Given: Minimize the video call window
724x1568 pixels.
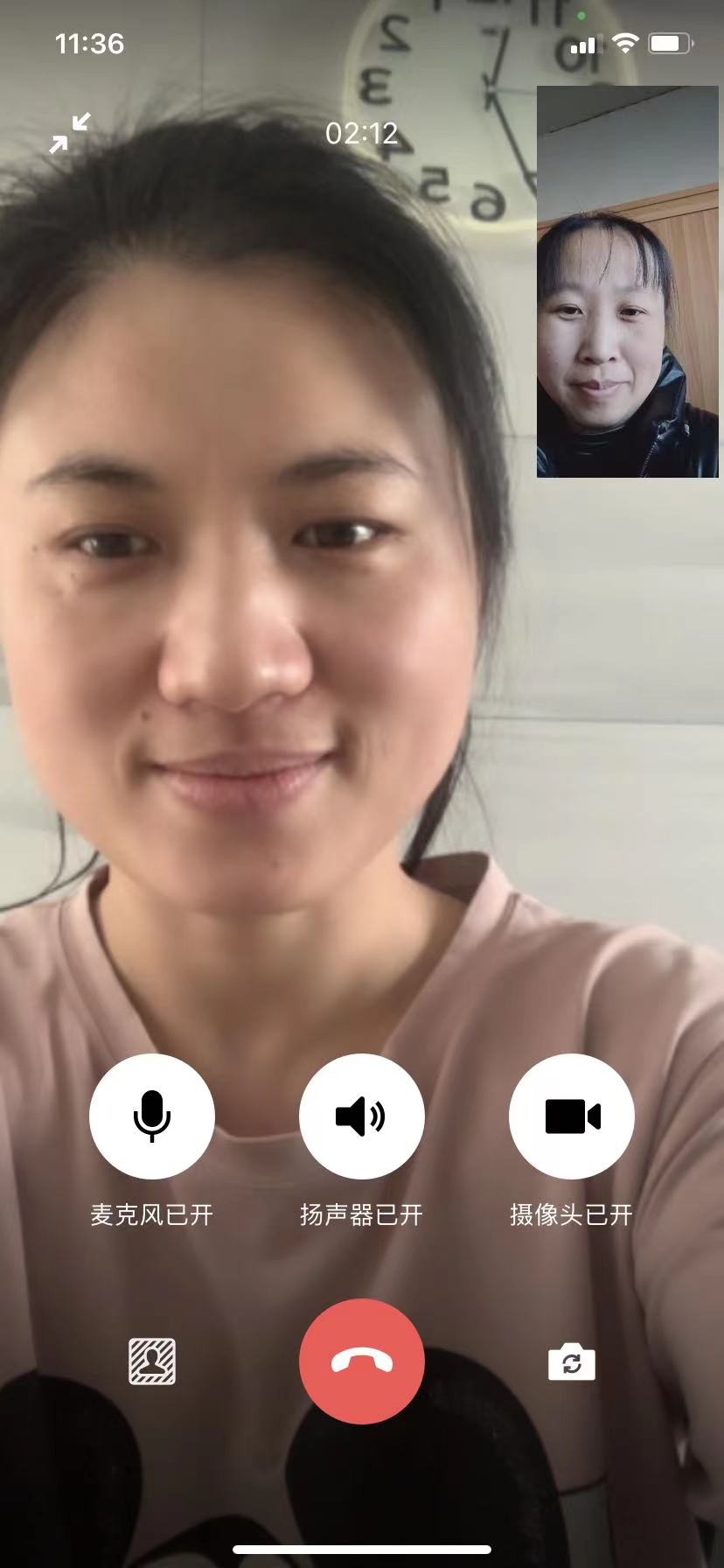Looking at the screenshot, I should [x=70, y=133].
